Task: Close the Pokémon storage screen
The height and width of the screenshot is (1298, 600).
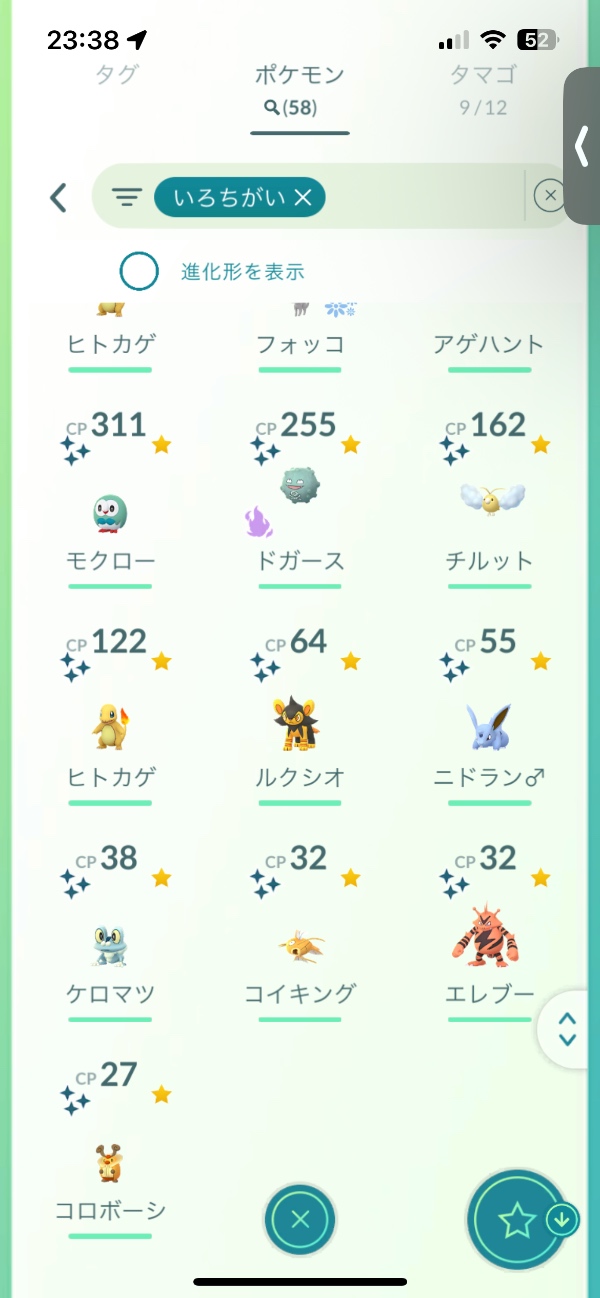Action: (x=300, y=1219)
